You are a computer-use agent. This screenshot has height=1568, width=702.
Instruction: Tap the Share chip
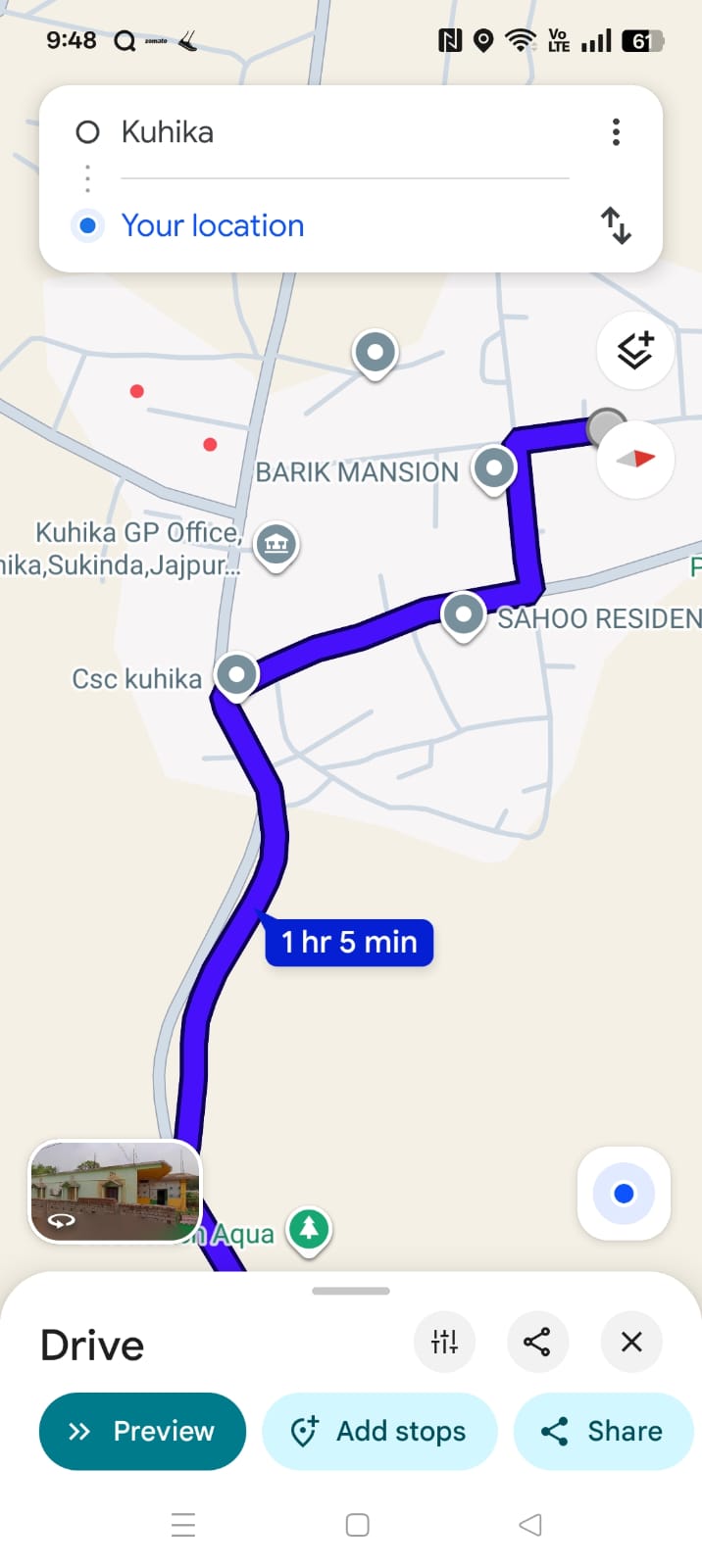pos(603,1431)
